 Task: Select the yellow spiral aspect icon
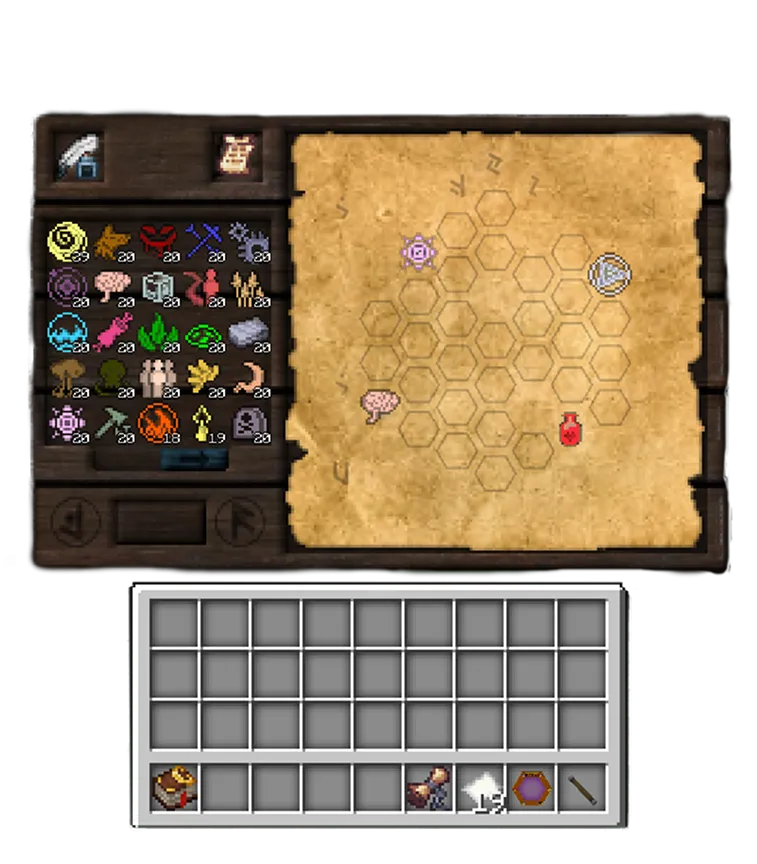(67, 241)
